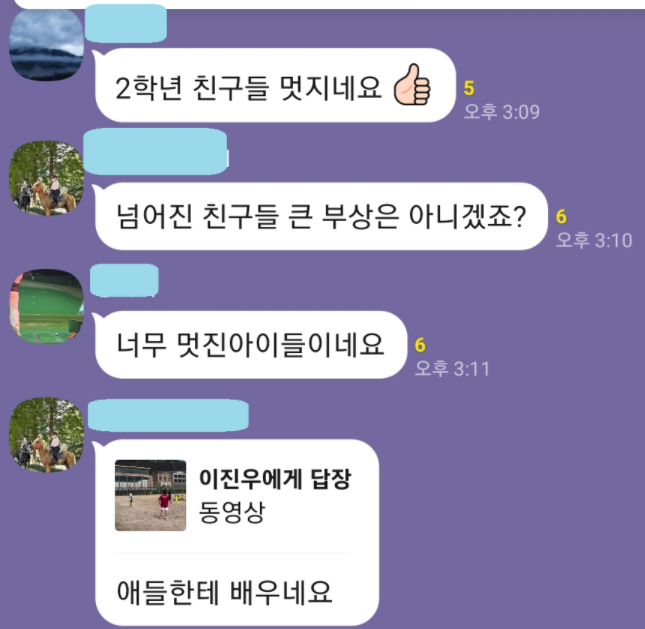Tap the avatar next to "너무 멋진아이들이네요"
This screenshot has width=645, height=629.
(x=45, y=305)
